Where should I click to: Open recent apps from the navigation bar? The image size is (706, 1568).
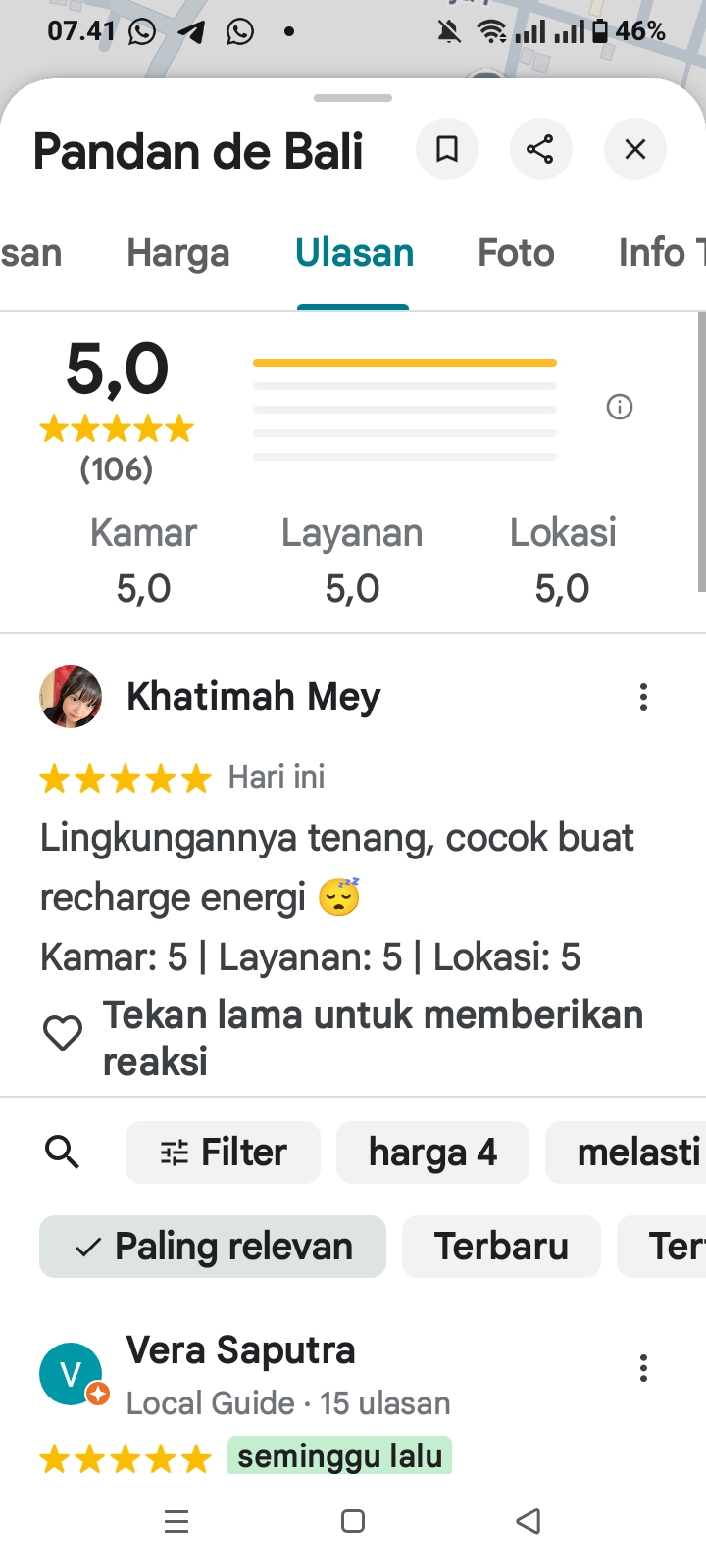click(176, 1521)
